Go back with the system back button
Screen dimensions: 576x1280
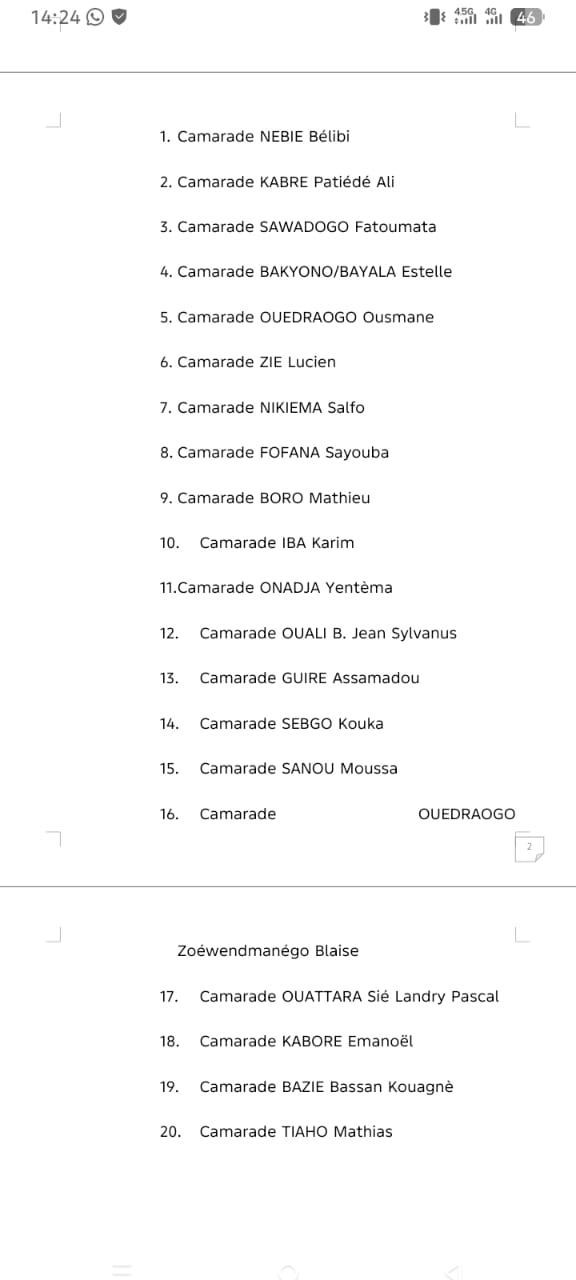coord(453,1272)
